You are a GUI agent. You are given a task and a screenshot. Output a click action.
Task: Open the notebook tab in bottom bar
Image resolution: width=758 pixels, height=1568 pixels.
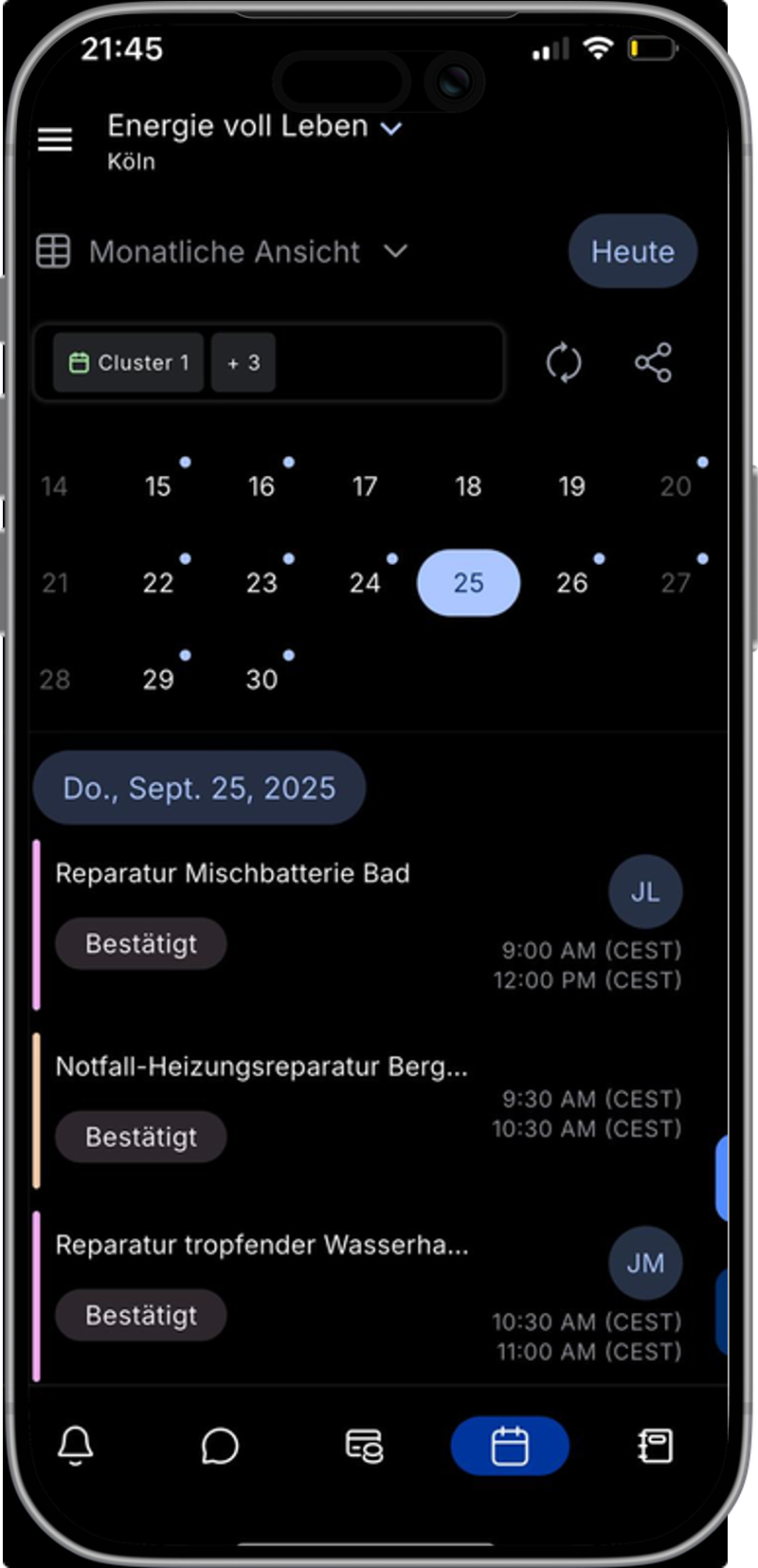[x=655, y=1446]
